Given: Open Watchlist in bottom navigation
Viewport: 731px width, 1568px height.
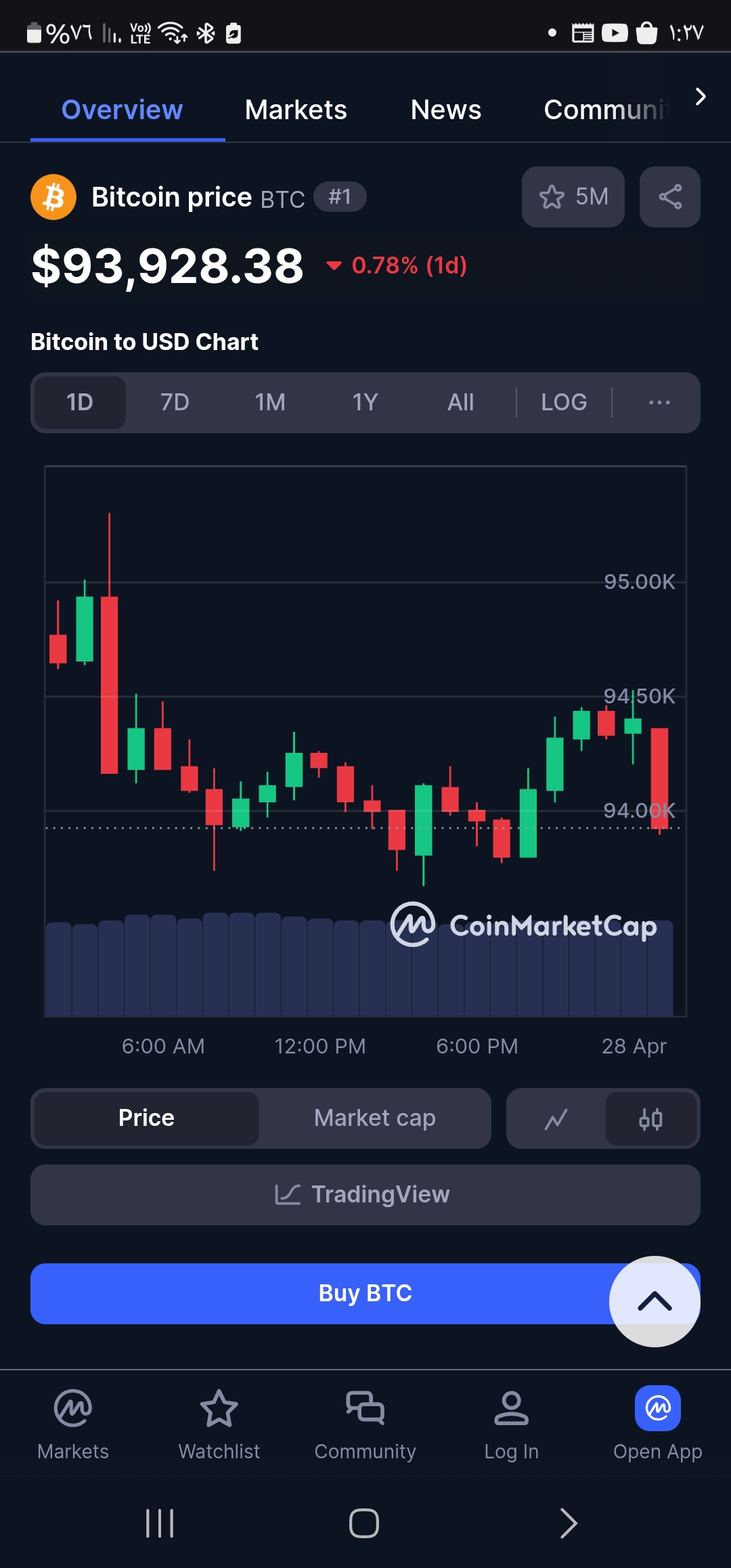Looking at the screenshot, I should click(219, 1424).
